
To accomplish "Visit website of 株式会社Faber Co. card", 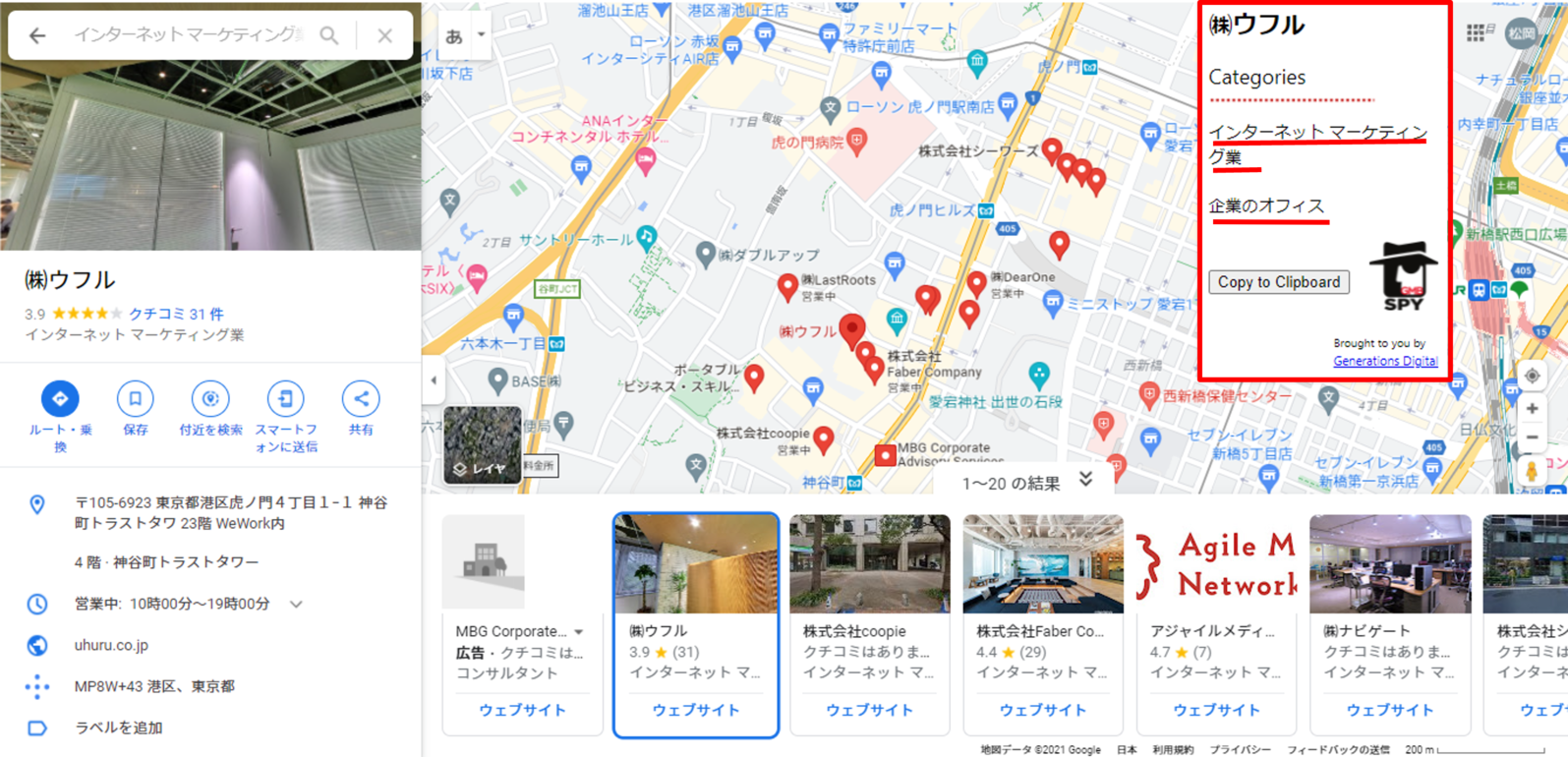I will click(1042, 710).
